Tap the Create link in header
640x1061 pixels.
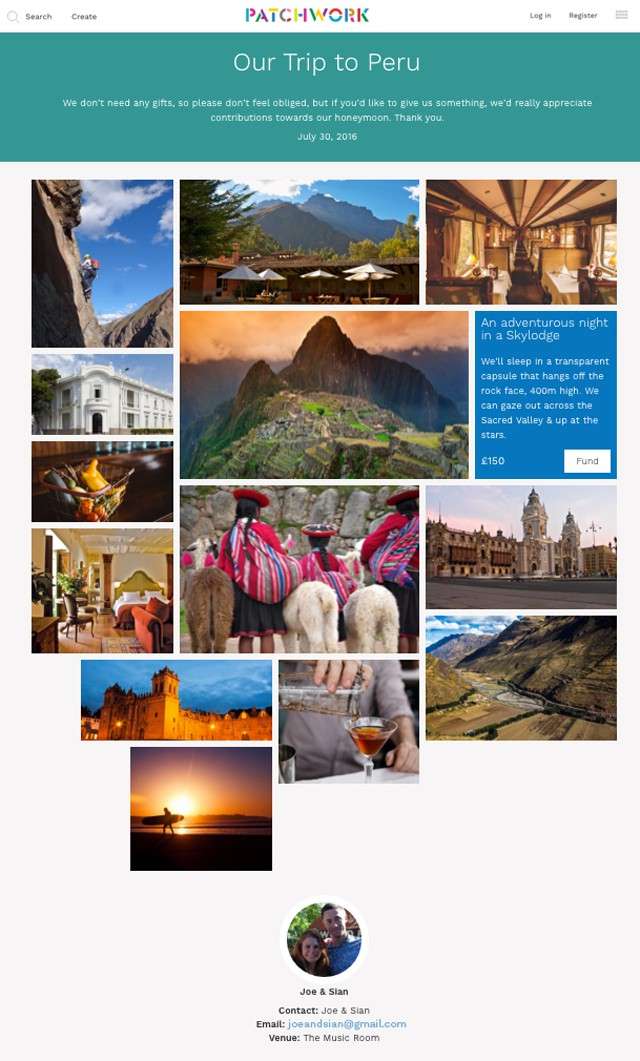click(84, 16)
